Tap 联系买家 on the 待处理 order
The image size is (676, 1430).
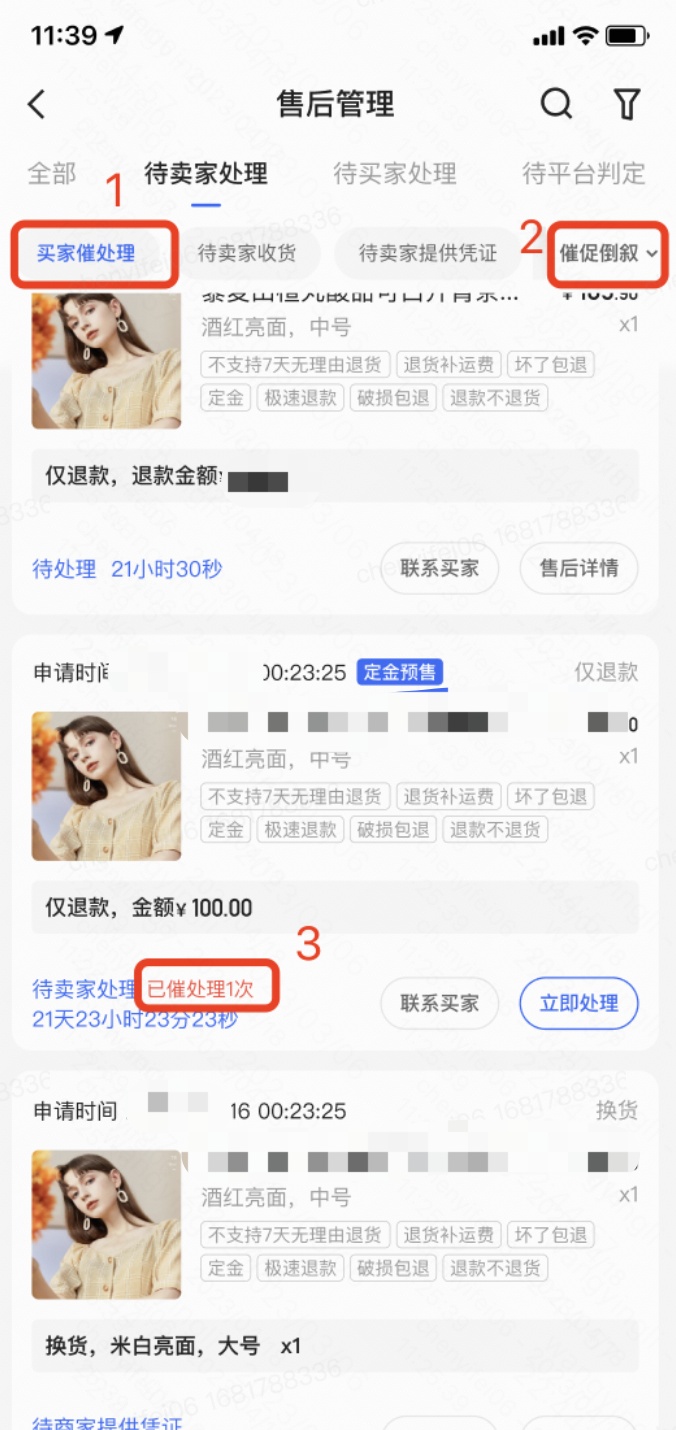tap(439, 568)
